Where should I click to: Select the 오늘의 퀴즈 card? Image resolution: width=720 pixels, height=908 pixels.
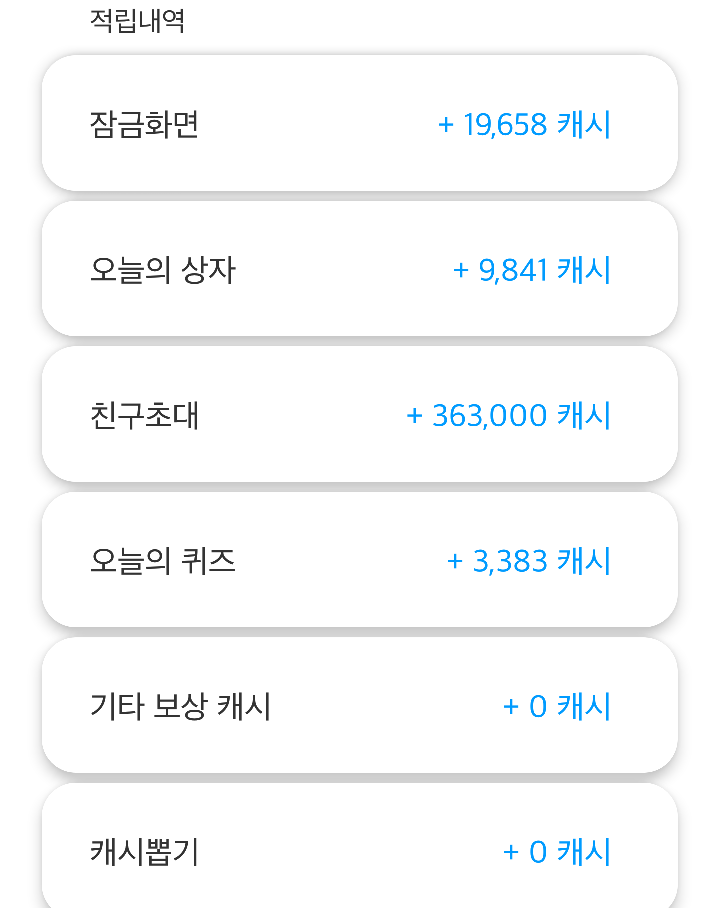(x=360, y=560)
